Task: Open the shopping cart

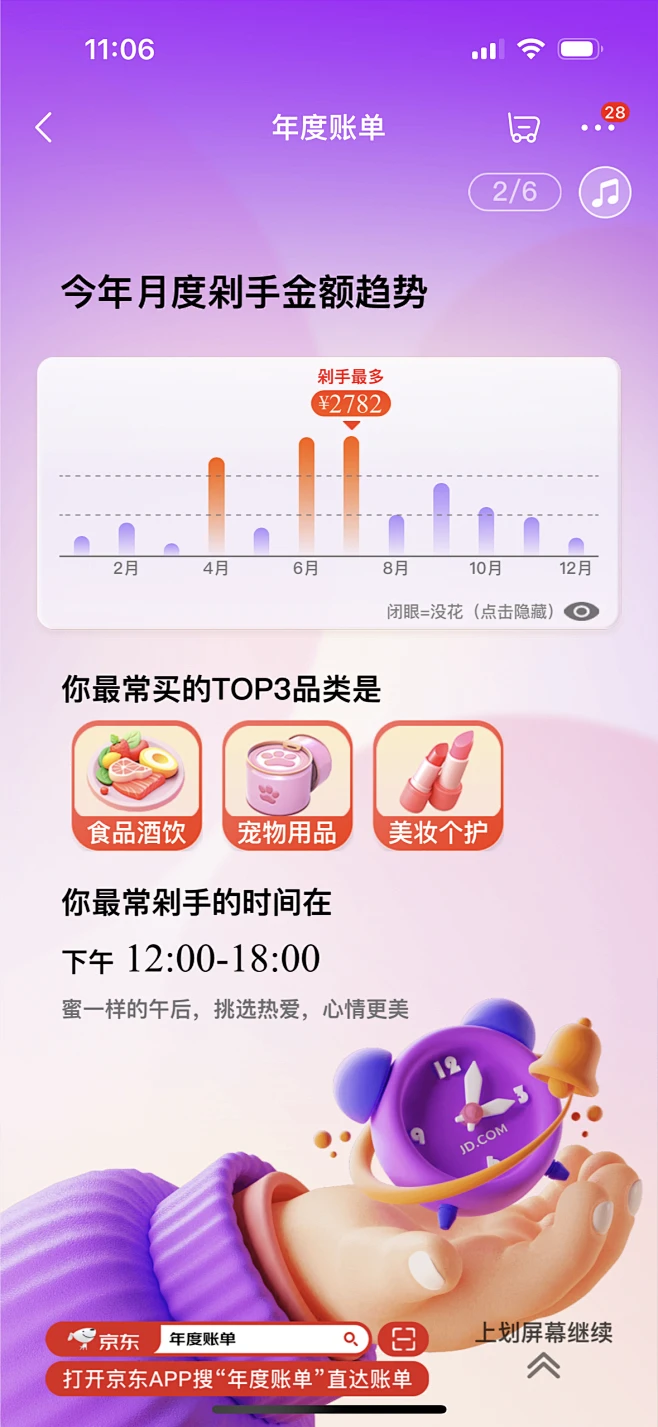Action: 524,128
